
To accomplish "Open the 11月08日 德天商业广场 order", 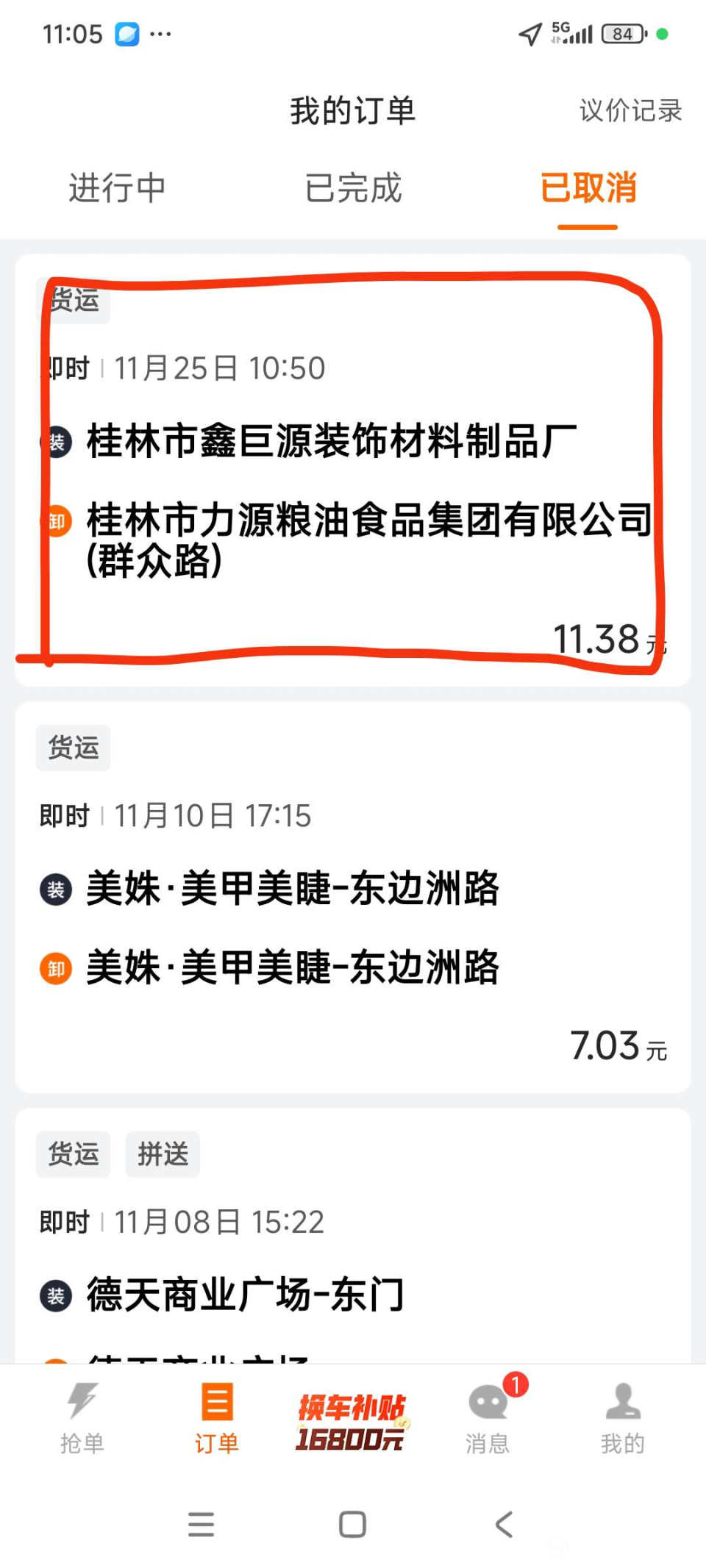I will (x=353, y=1250).
